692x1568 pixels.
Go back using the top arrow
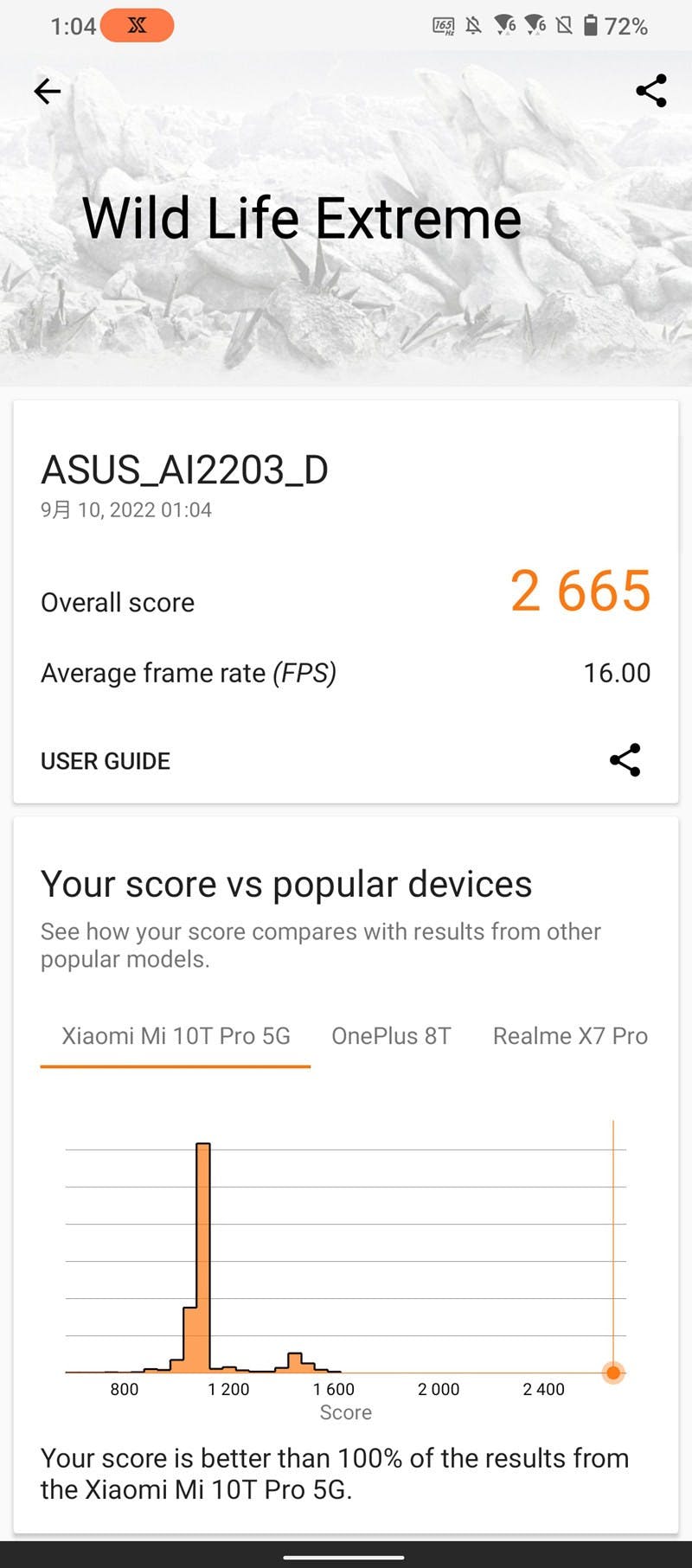(48, 91)
